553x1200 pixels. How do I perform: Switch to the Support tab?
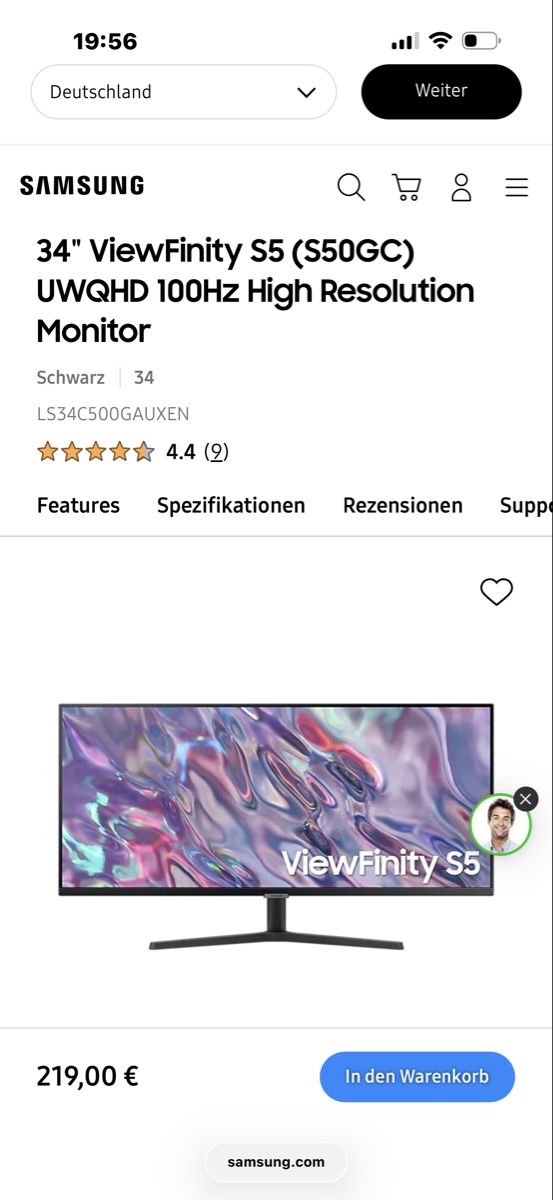(526, 506)
